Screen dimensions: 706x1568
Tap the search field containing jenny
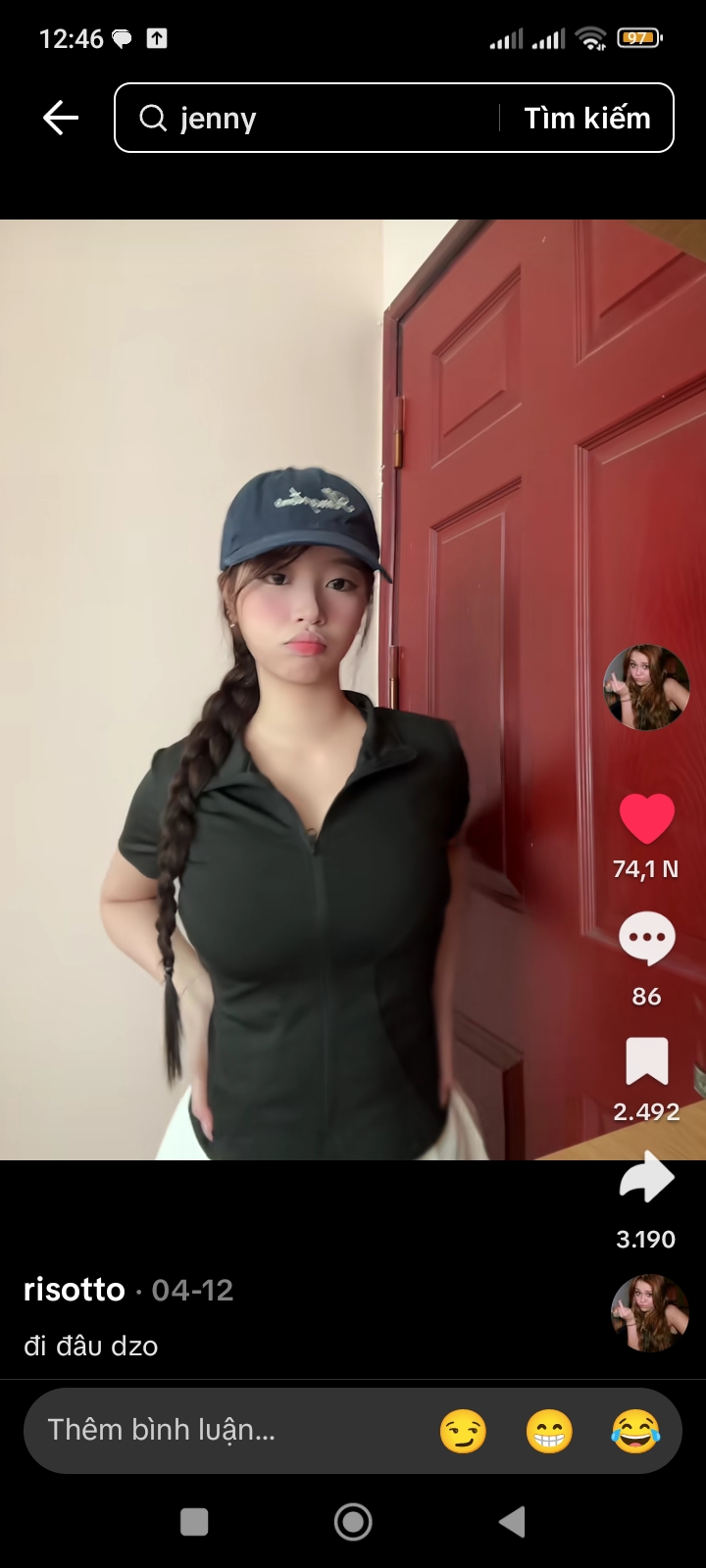[x=306, y=119]
